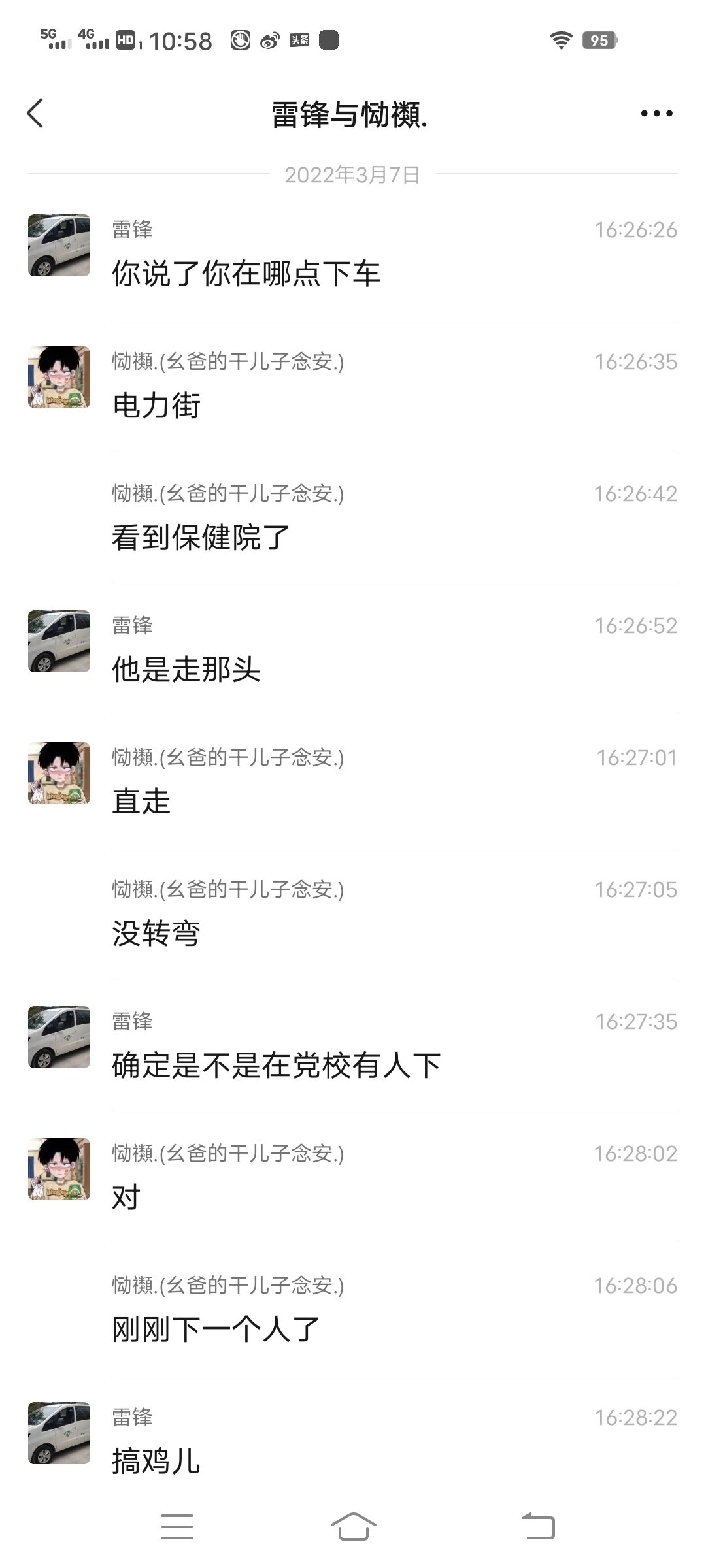View 雷锋's profile from 他是走那头 message
This screenshot has width=706, height=1568.
click(59, 642)
